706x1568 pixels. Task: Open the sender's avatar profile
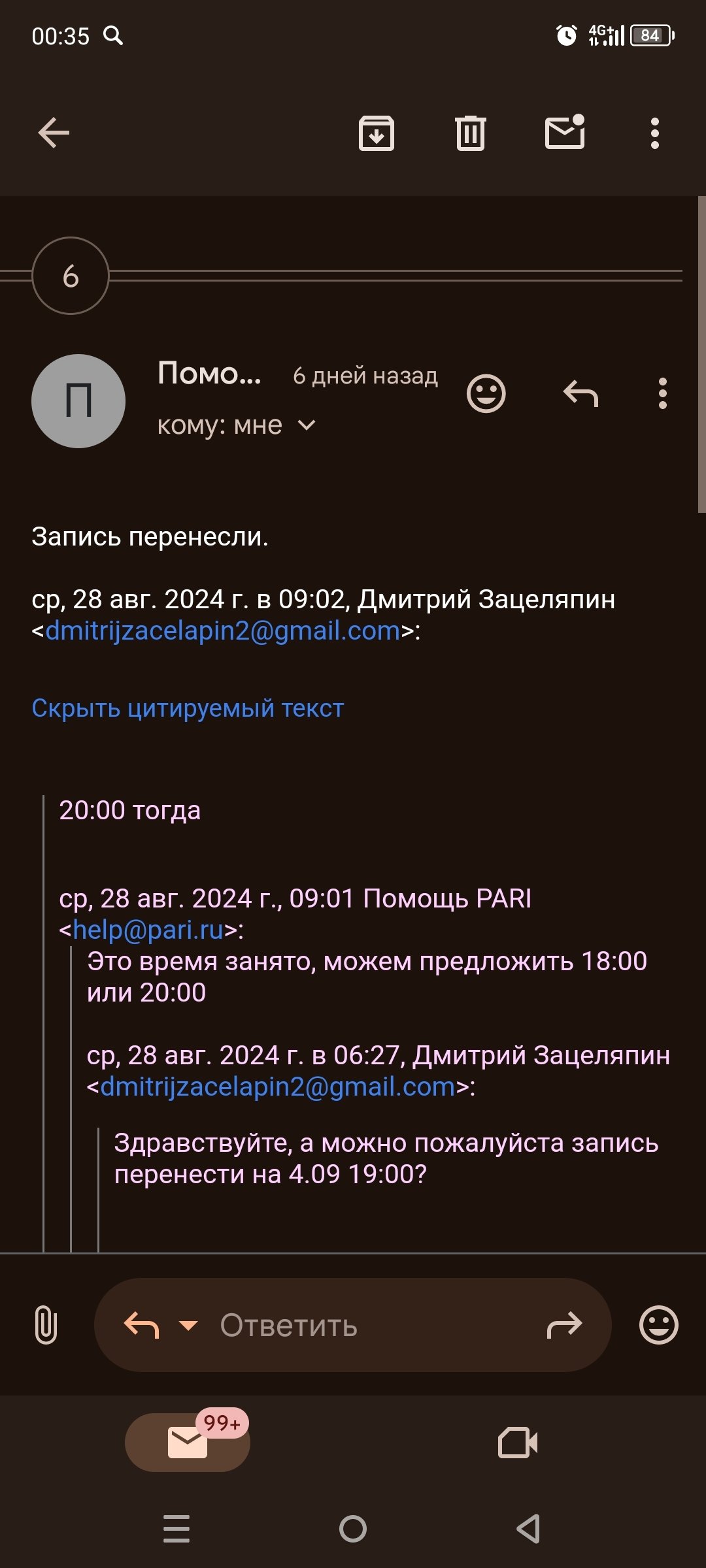pyautogui.click(x=78, y=401)
